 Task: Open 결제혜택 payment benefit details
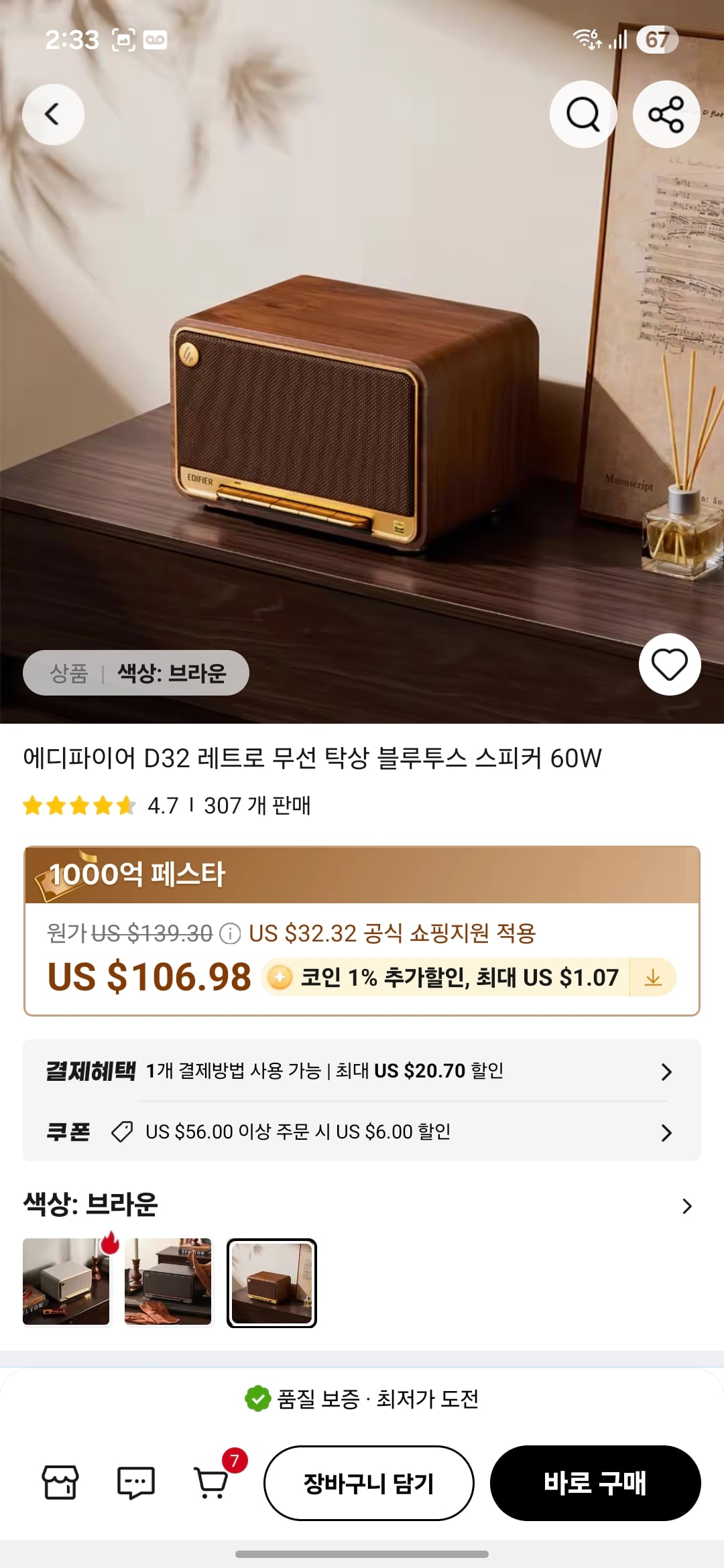(362, 1071)
